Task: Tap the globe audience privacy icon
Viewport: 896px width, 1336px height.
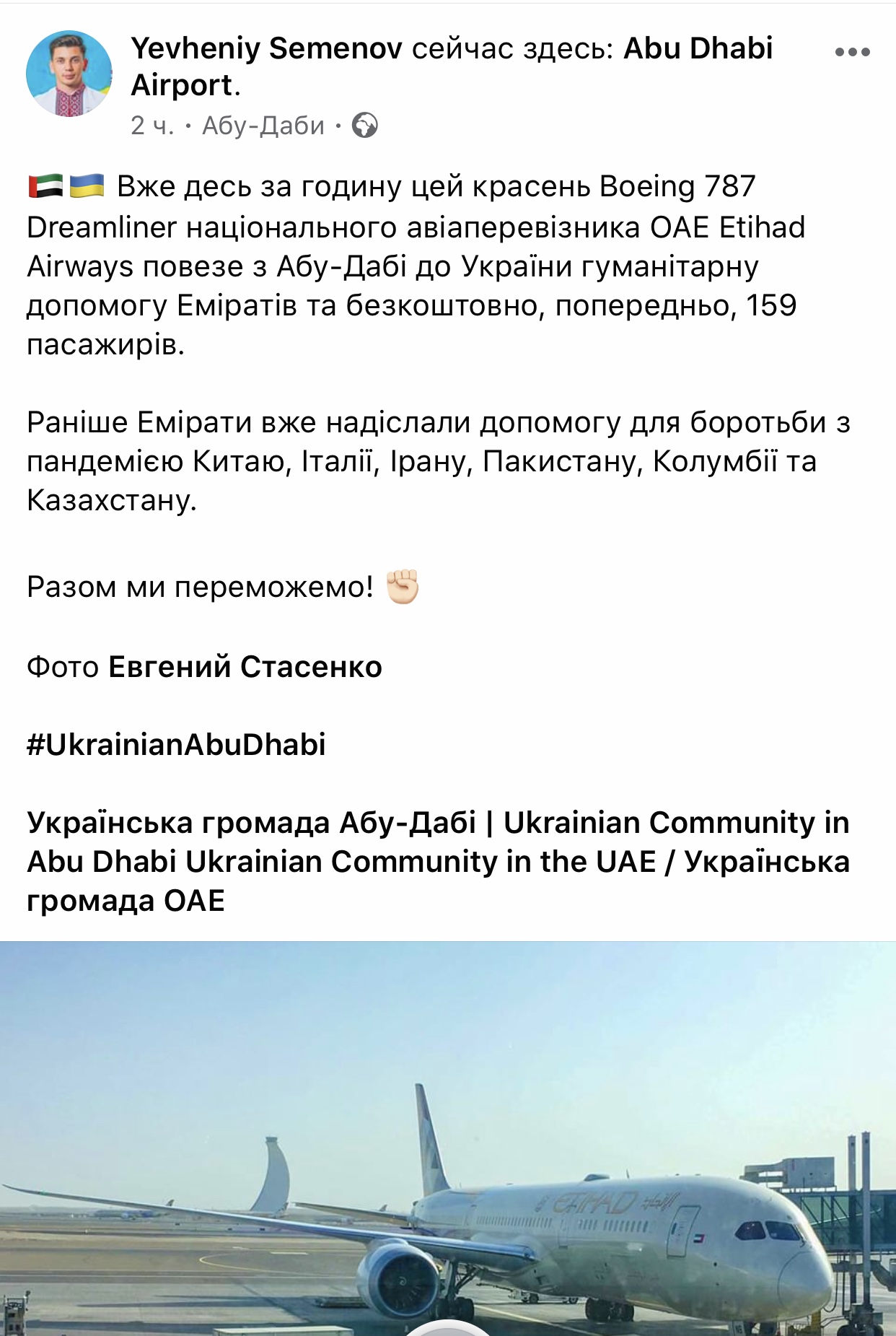Action: click(365, 126)
